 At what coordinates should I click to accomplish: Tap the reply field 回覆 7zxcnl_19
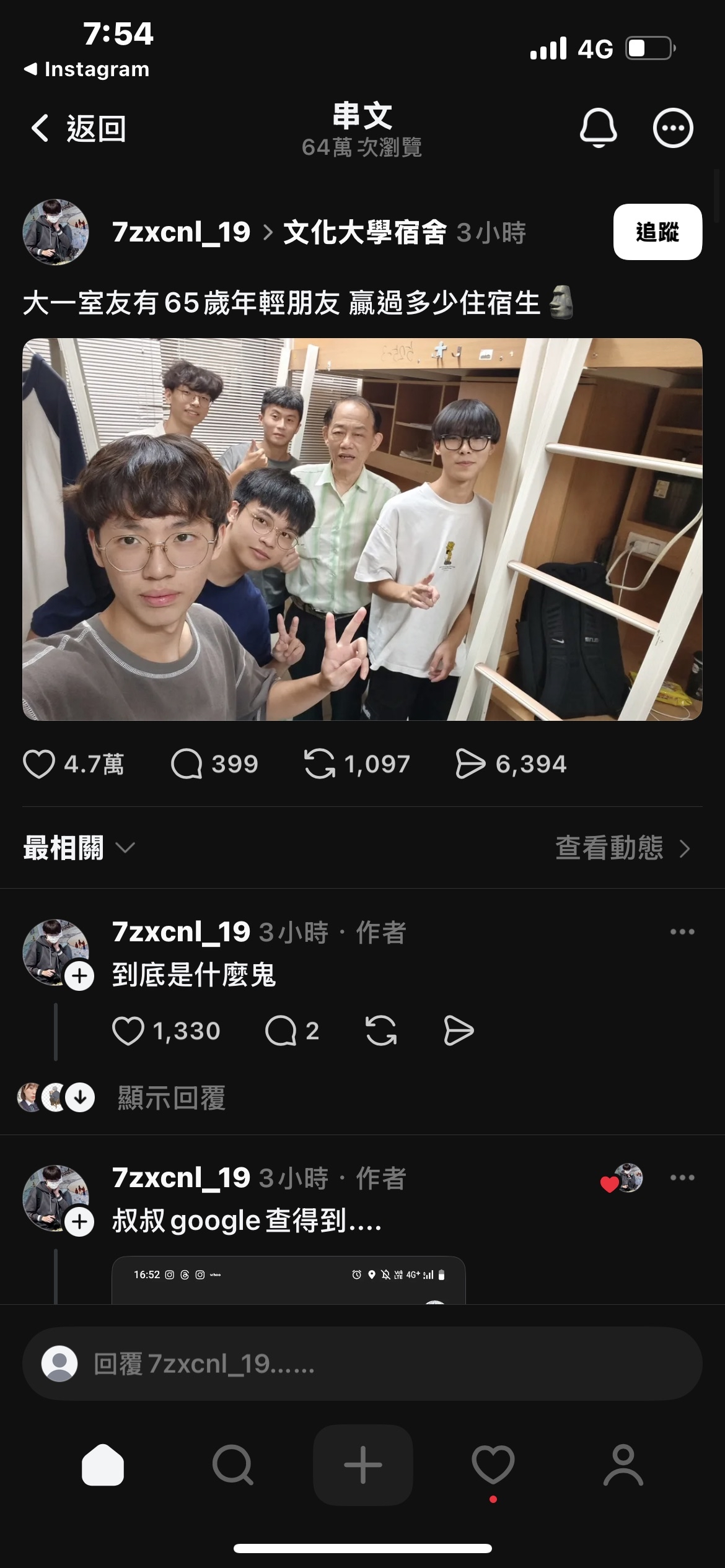tap(362, 1364)
